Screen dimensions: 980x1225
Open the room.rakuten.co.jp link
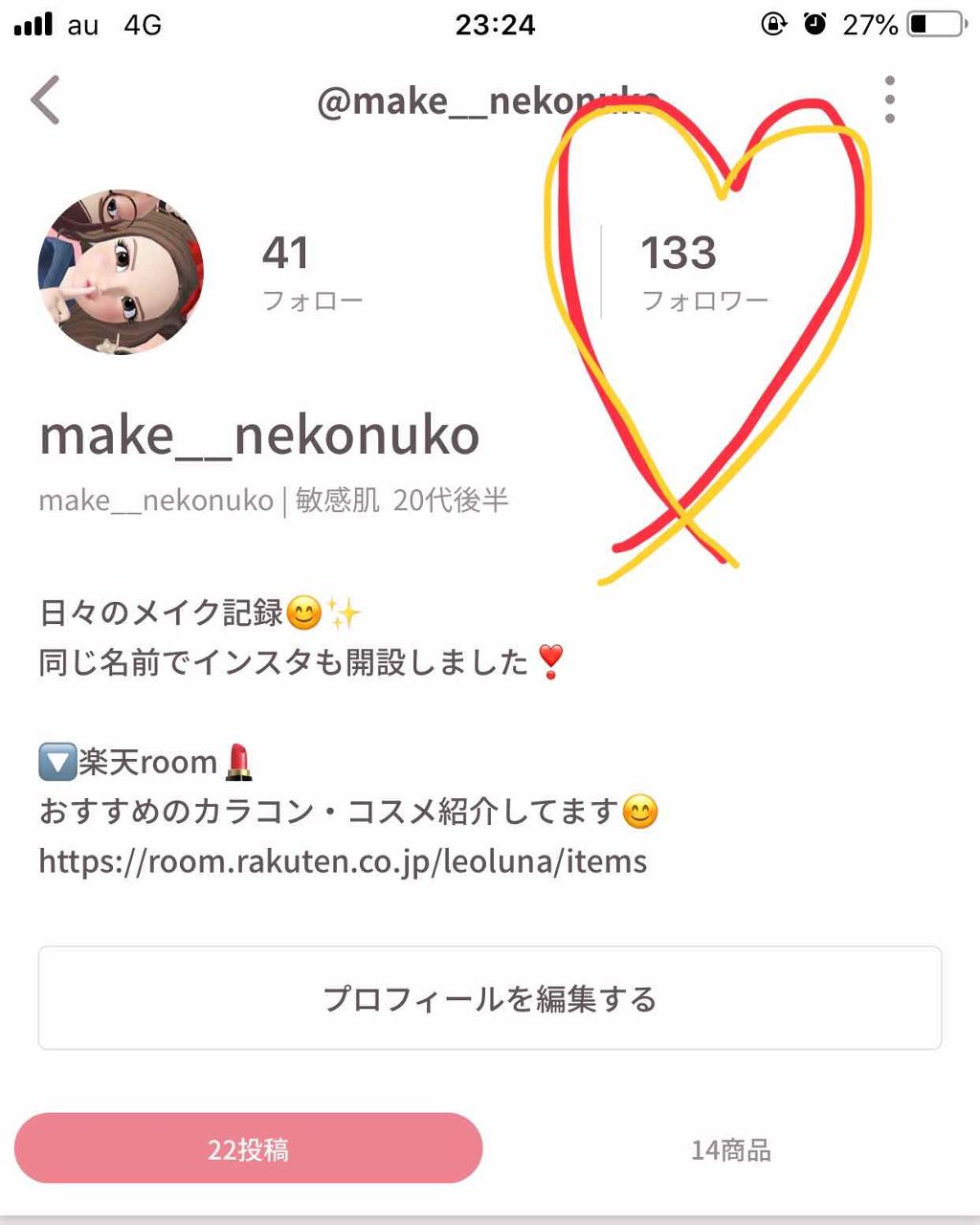tap(343, 861)
